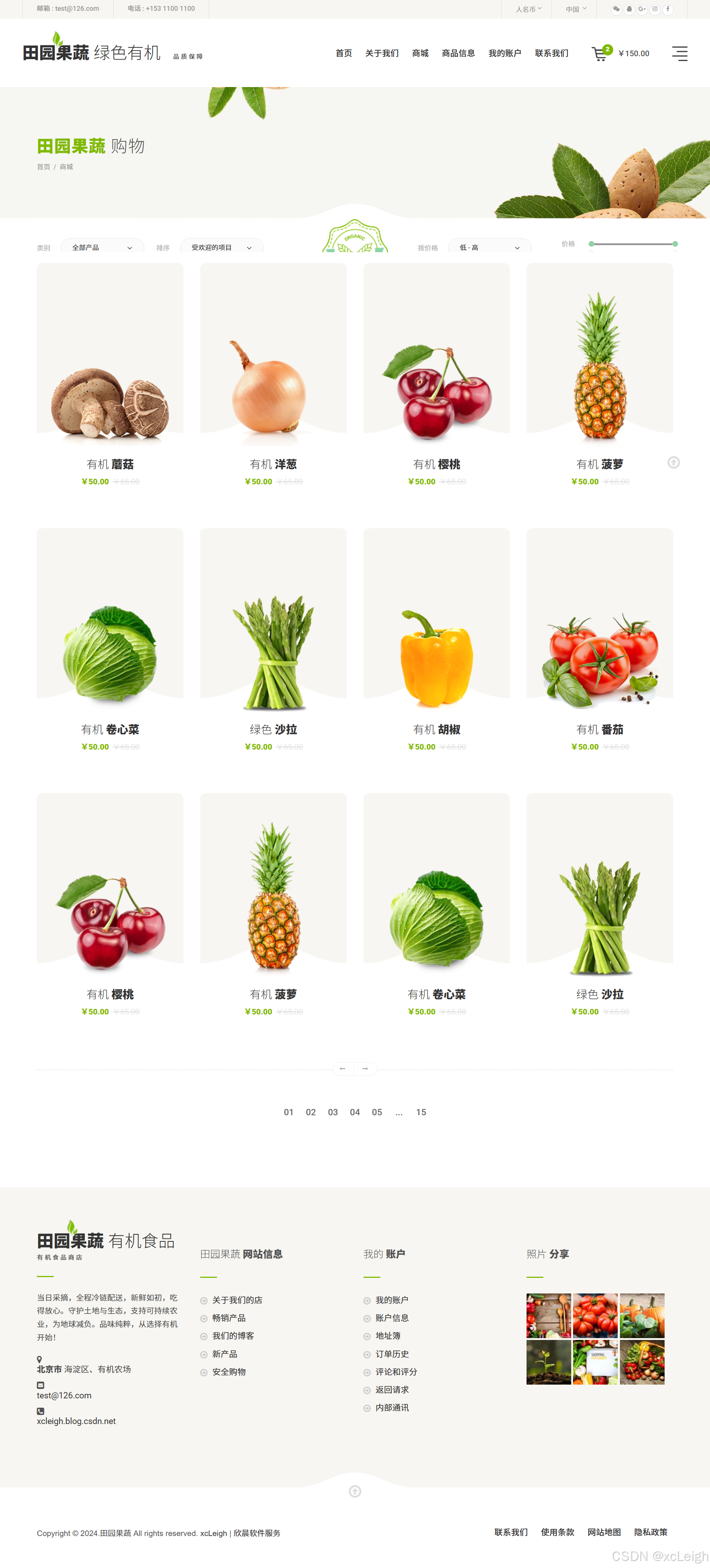The height and width of the screenshot is (1568, 710).
Task: Open the hamburger menu
Action: (679, 54)
